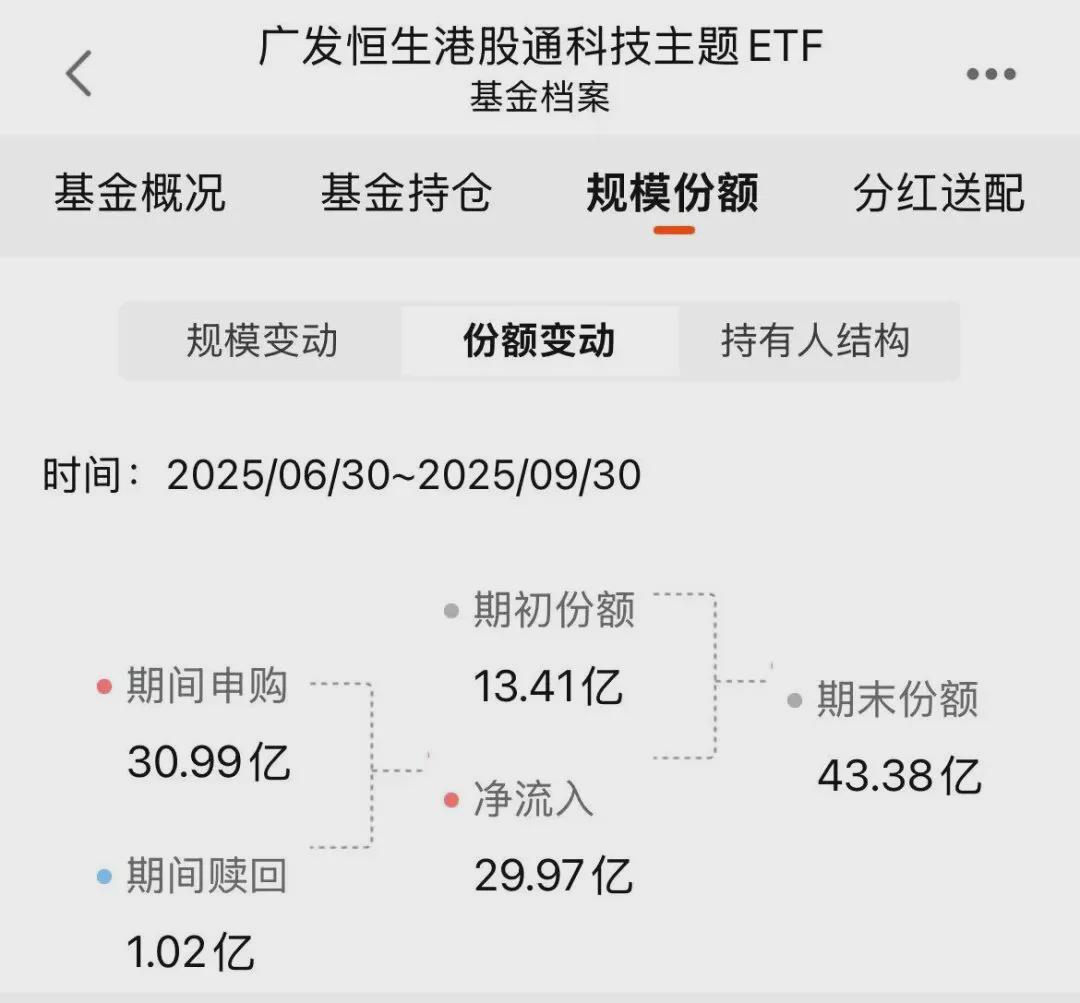The width and height of the screenshot is (1080, 1003).
Task: Switch to the 基金概况 tab
Action: (140, 193)
